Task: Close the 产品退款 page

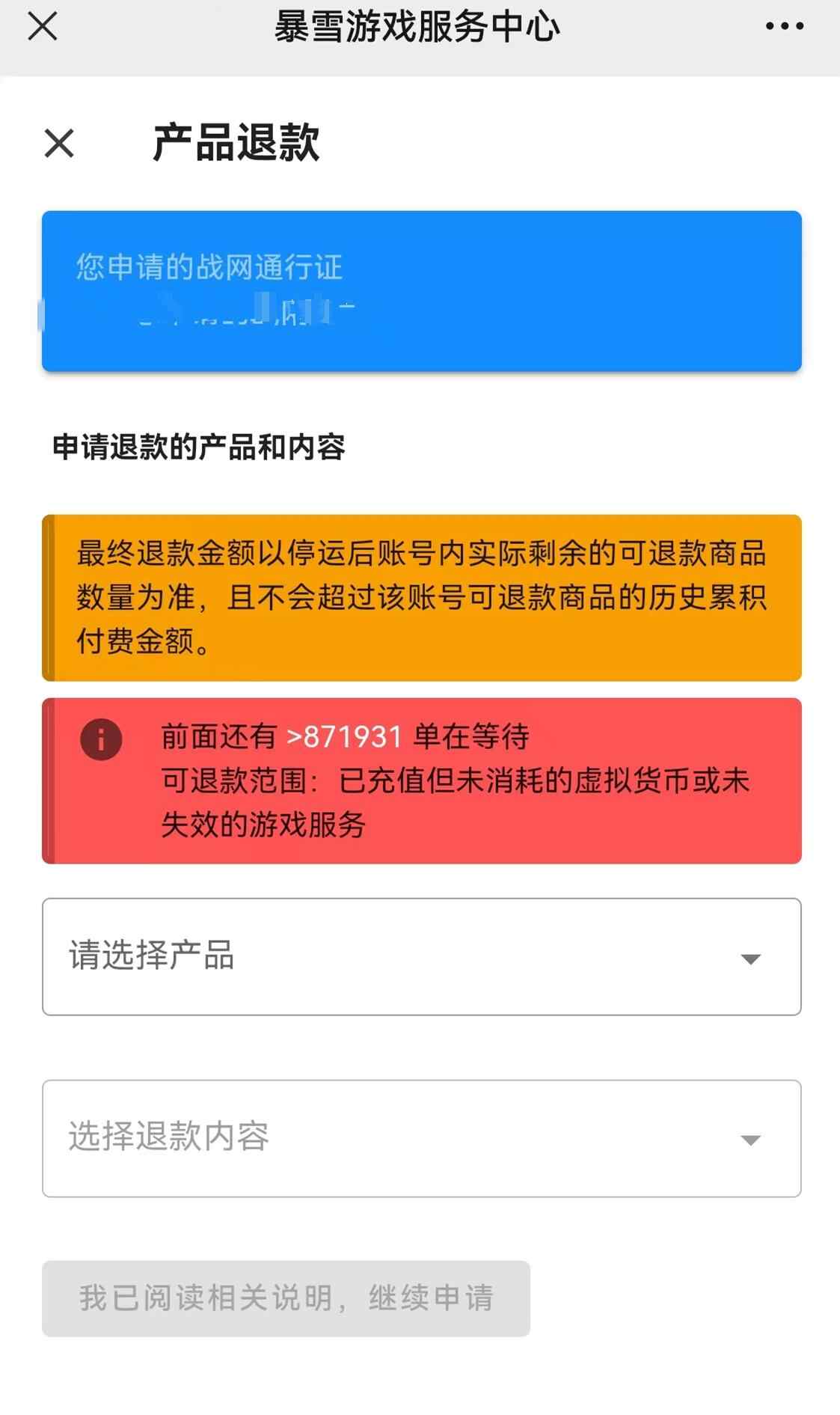Action: pos(59,143)
